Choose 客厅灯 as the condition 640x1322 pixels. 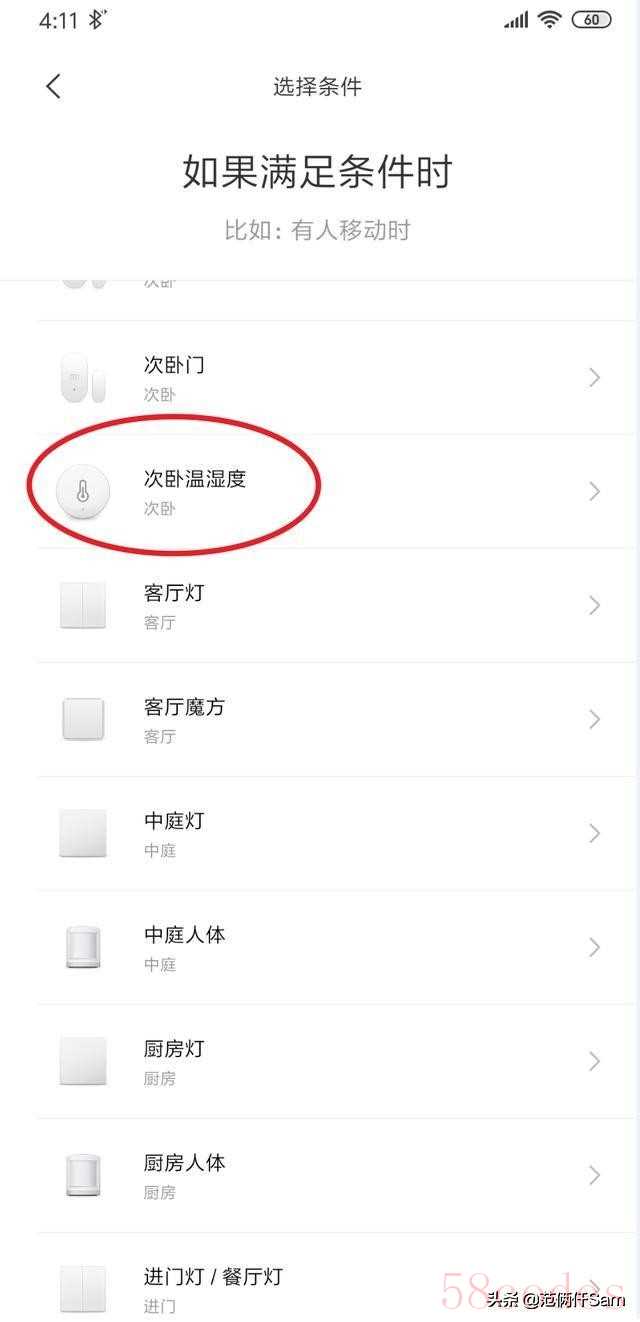click(320, 606)
